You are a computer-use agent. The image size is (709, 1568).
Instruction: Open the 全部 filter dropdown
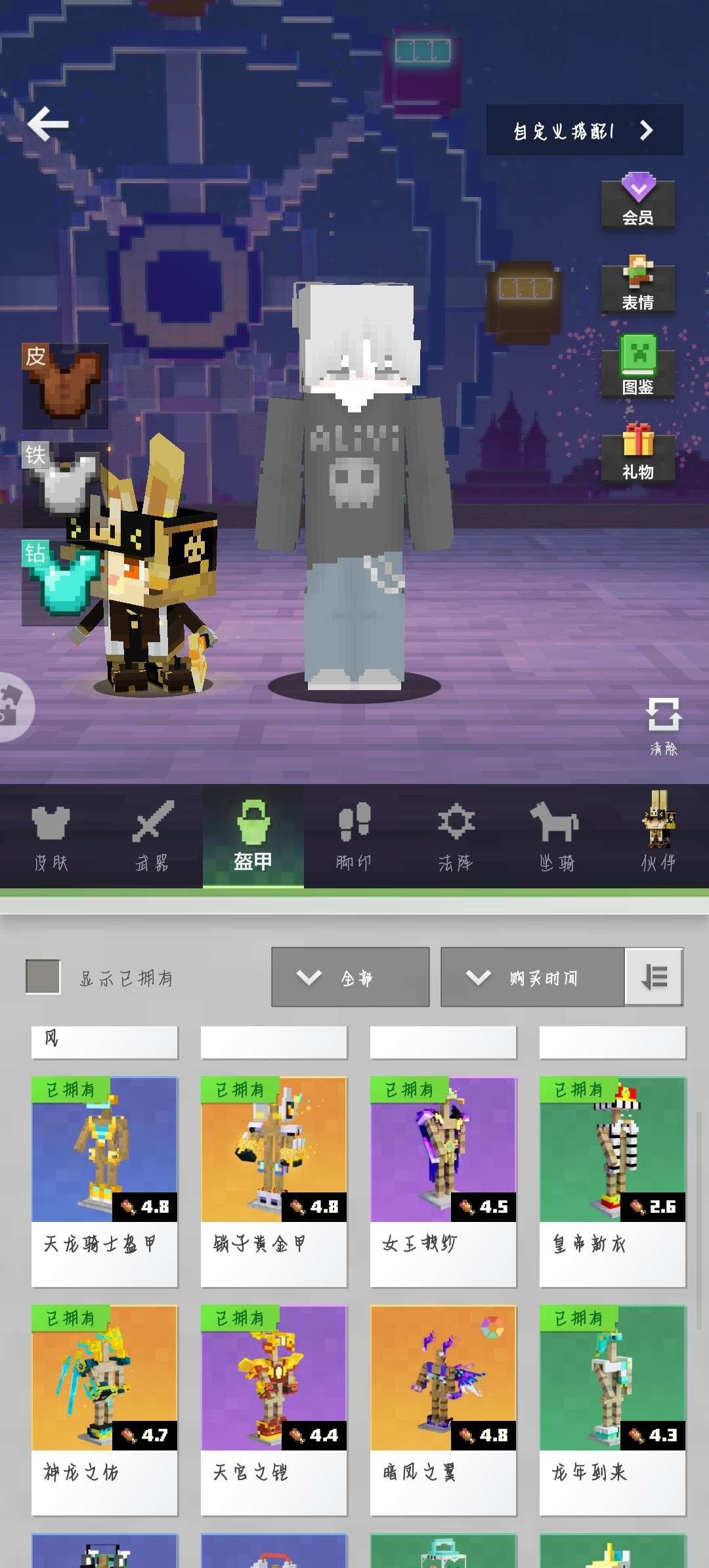point(350,976)
